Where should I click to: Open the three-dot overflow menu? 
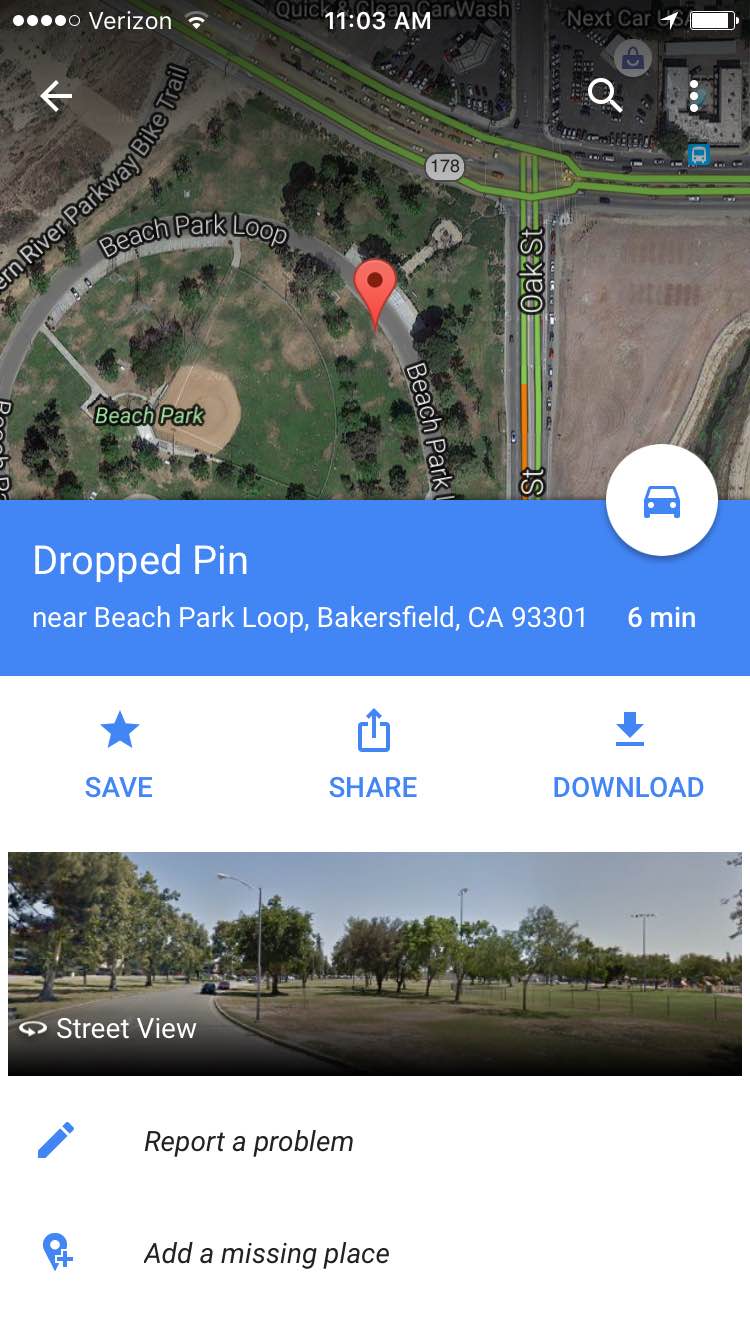pyautogui.click(x=694, y=96)
